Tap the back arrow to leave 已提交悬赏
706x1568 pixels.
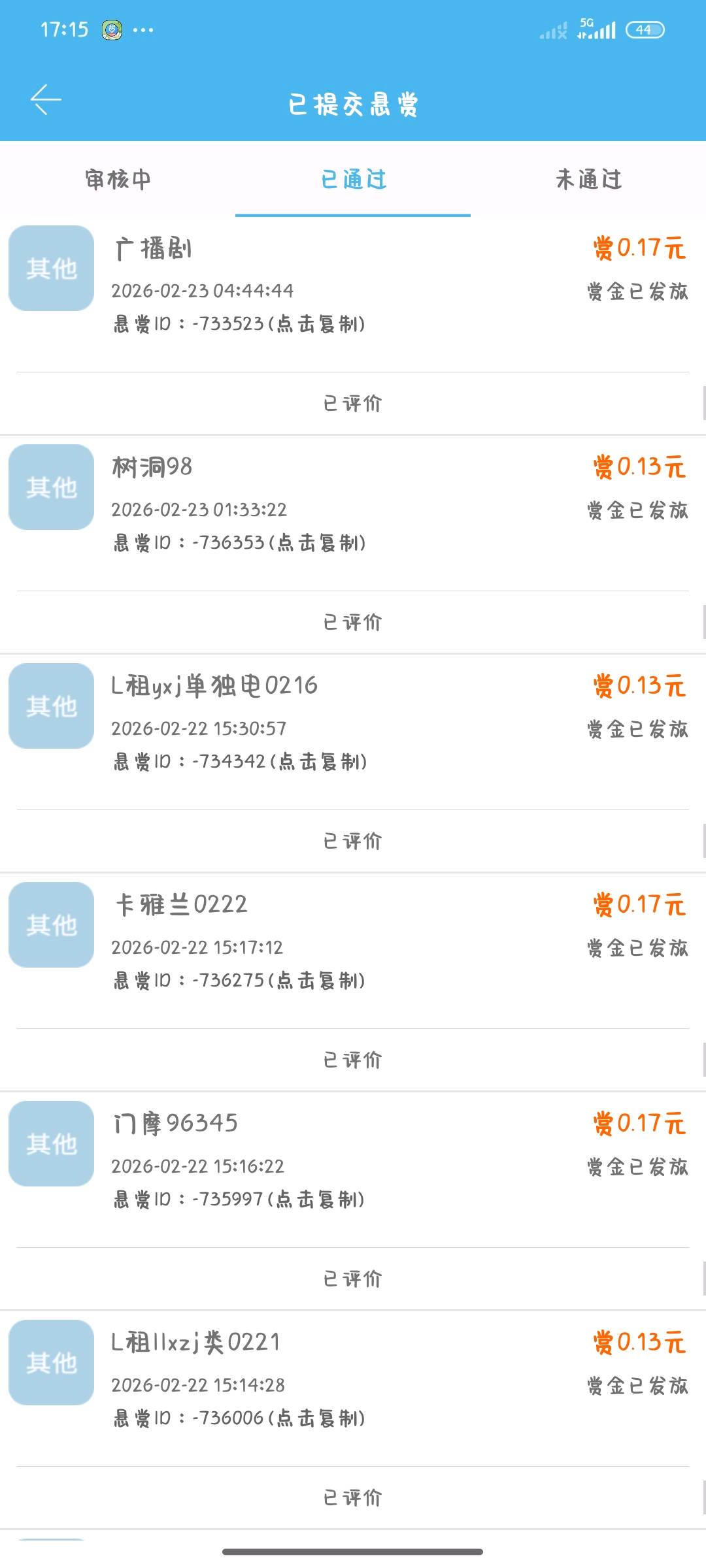tap(46, 98)
